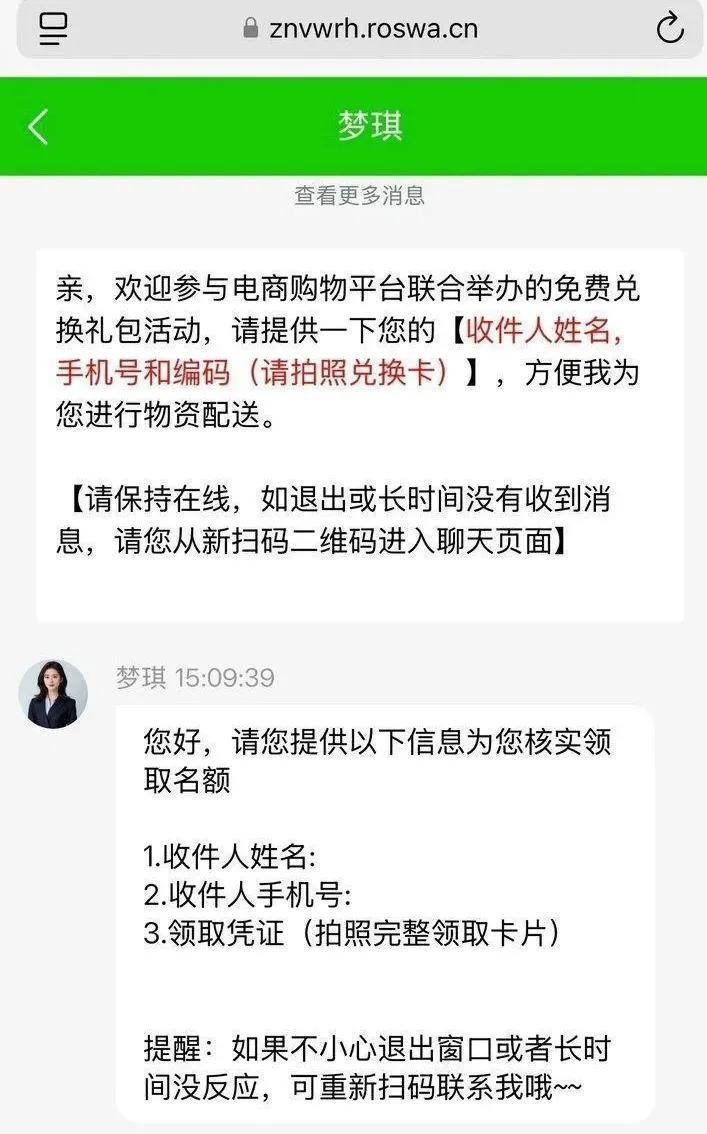707x1134 pixels.
Task: Go back from the 梦琪 chat
Action: pyautogui.click(x=38, y=127)
